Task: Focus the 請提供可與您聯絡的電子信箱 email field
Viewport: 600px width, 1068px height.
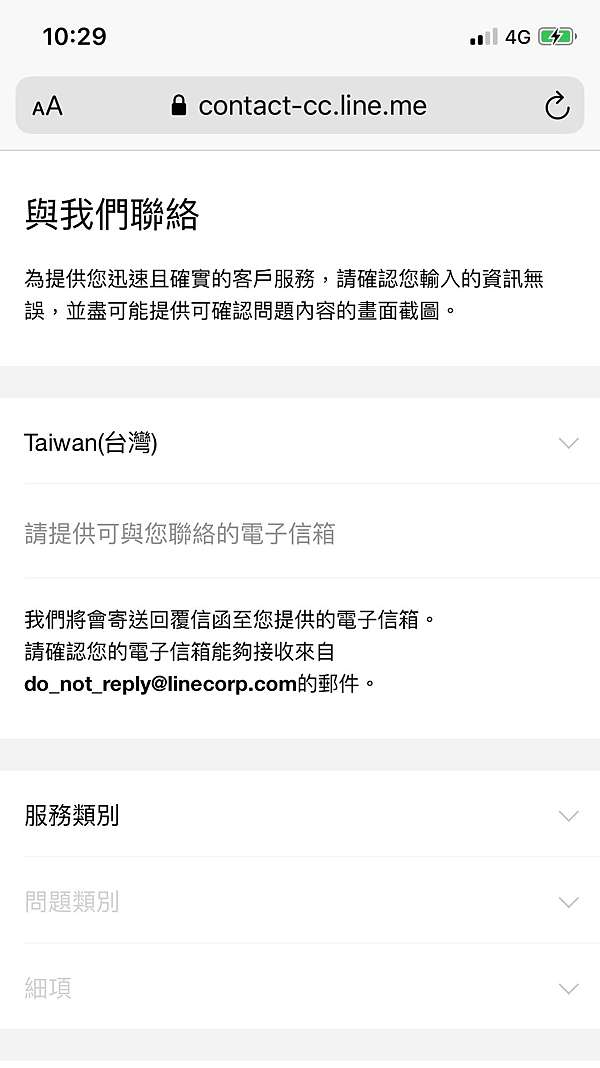Action: click(300, 534)
